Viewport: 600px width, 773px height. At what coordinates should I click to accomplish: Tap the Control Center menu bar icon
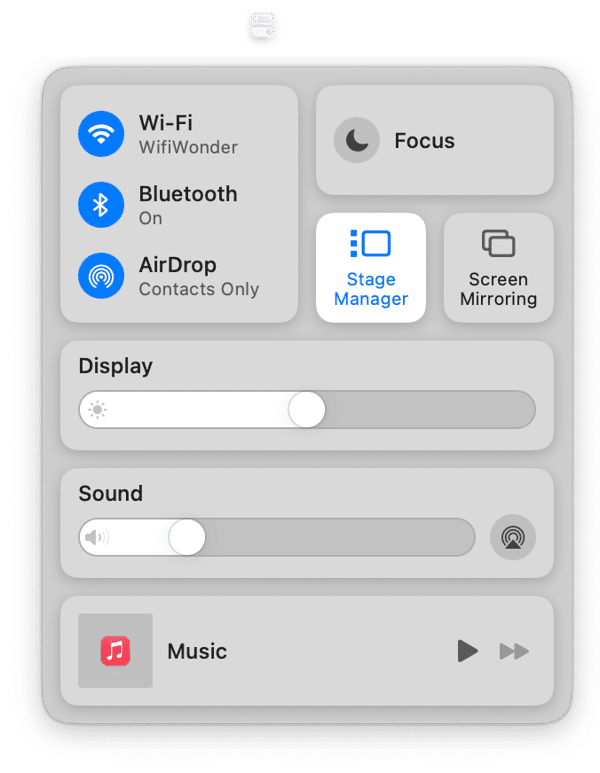(x=263, y=26)
